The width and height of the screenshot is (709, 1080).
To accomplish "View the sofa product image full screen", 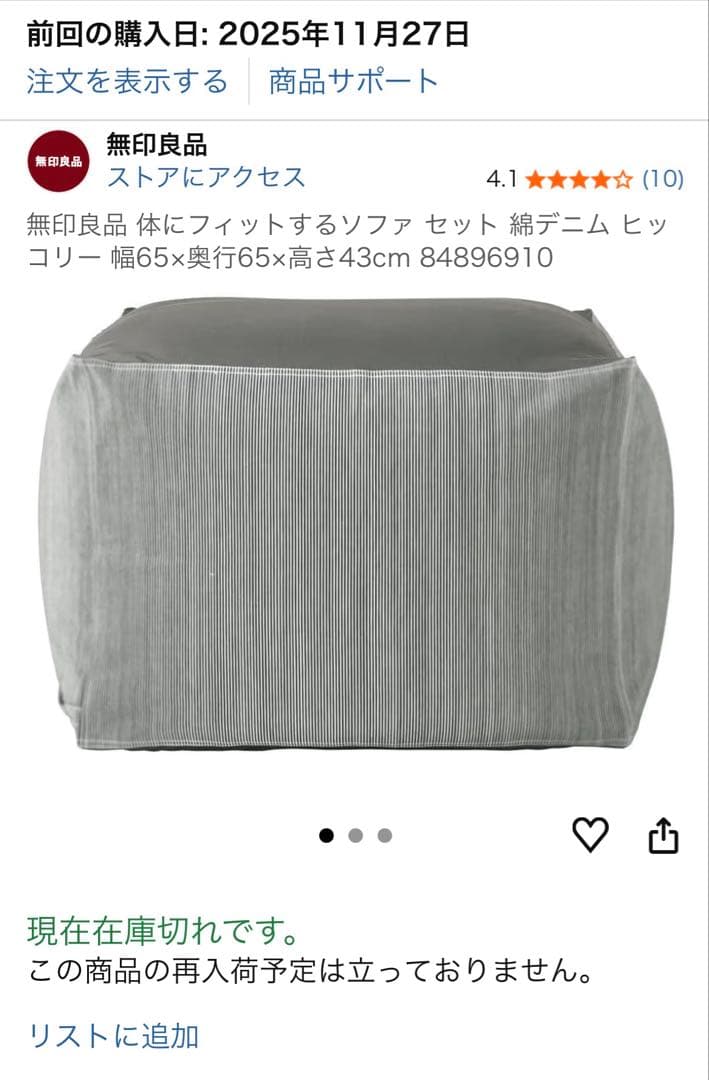I will point(354,525).
